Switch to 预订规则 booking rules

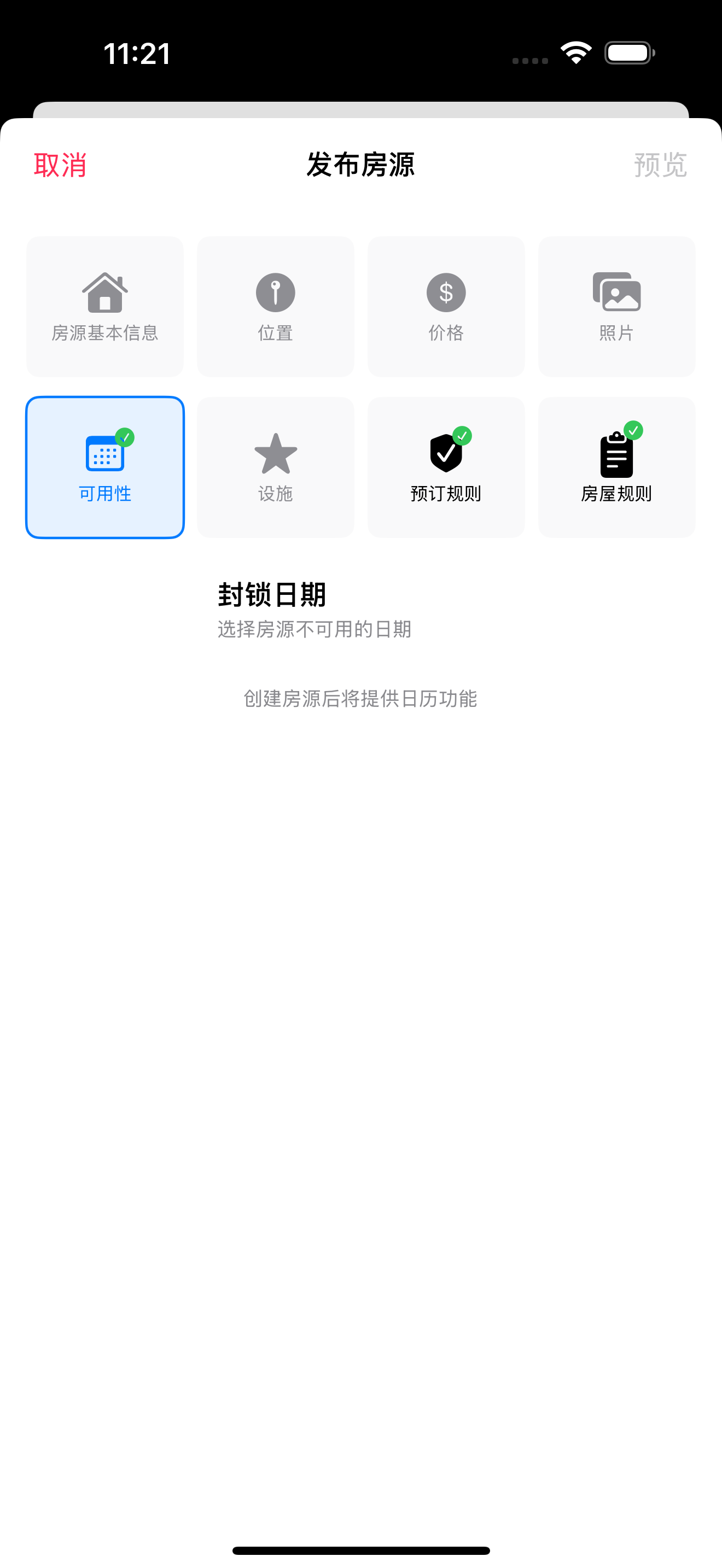446,467
